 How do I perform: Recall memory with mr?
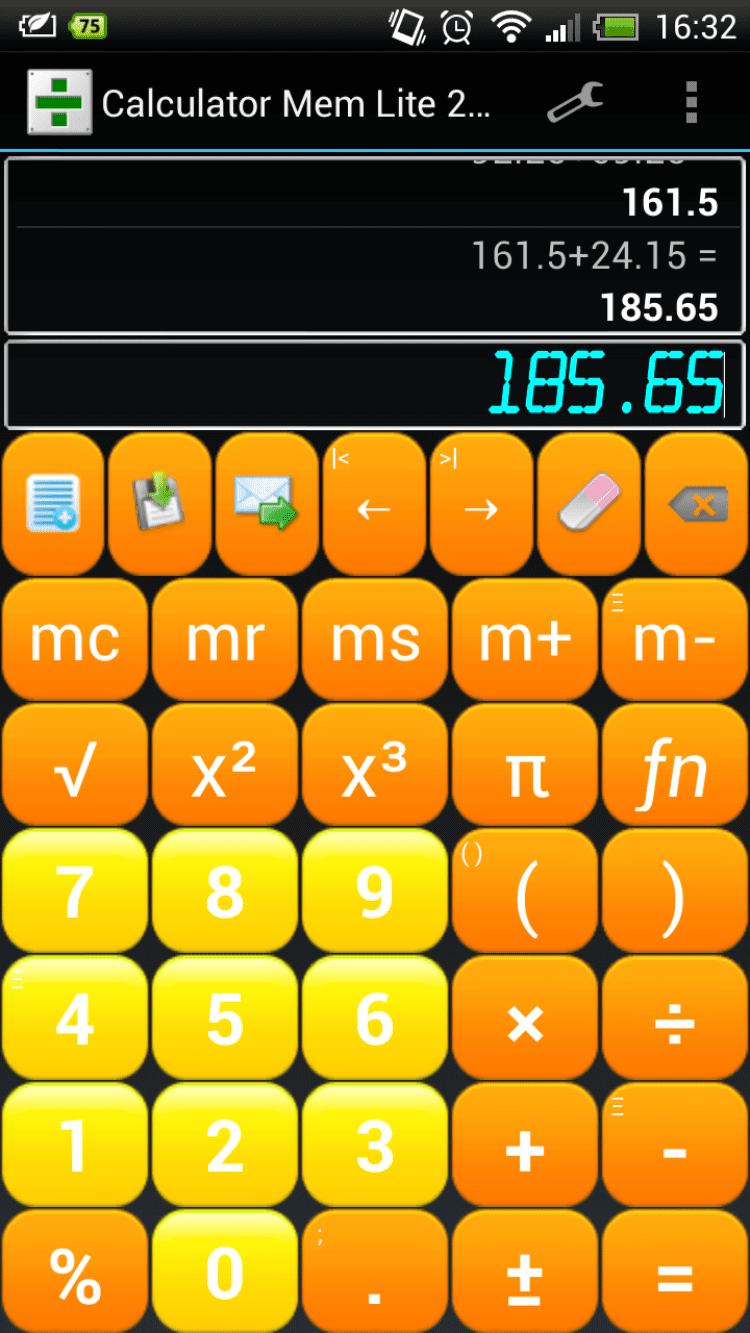[x=225, y=640]
